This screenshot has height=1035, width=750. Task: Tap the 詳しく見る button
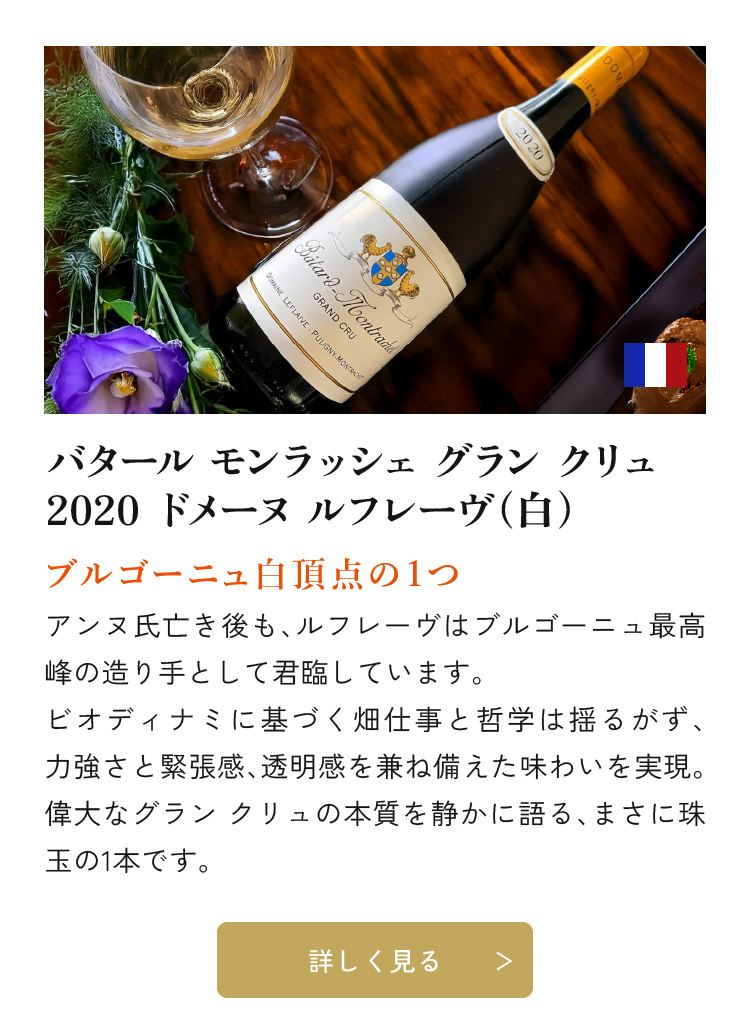(374, 960)
